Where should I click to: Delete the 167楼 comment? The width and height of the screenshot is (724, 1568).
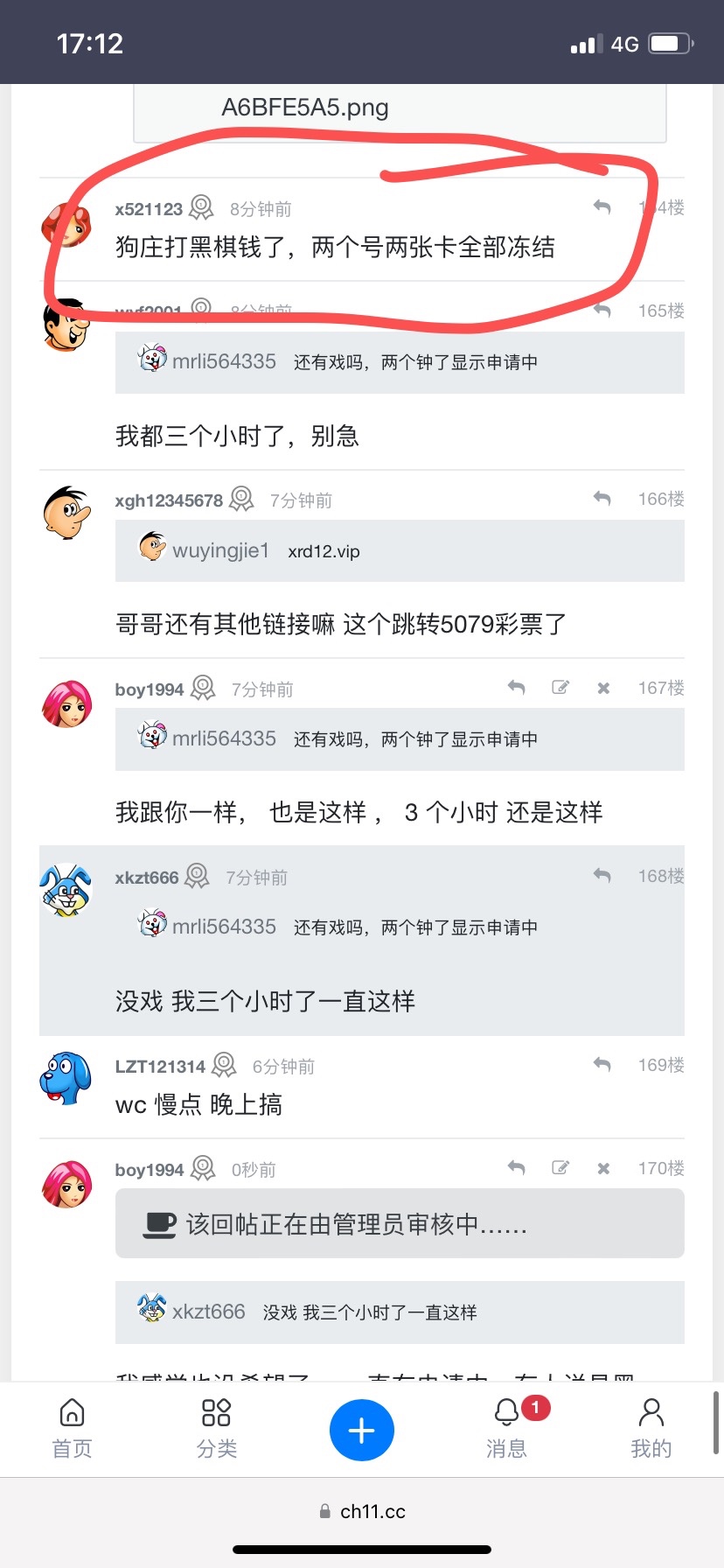point(603,689)
